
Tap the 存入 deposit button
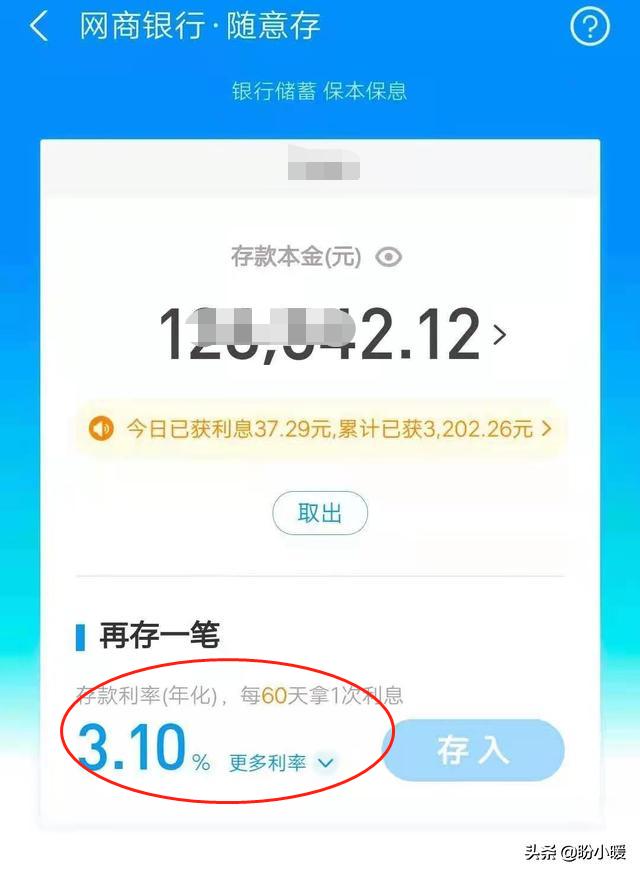tap(473, 750)
